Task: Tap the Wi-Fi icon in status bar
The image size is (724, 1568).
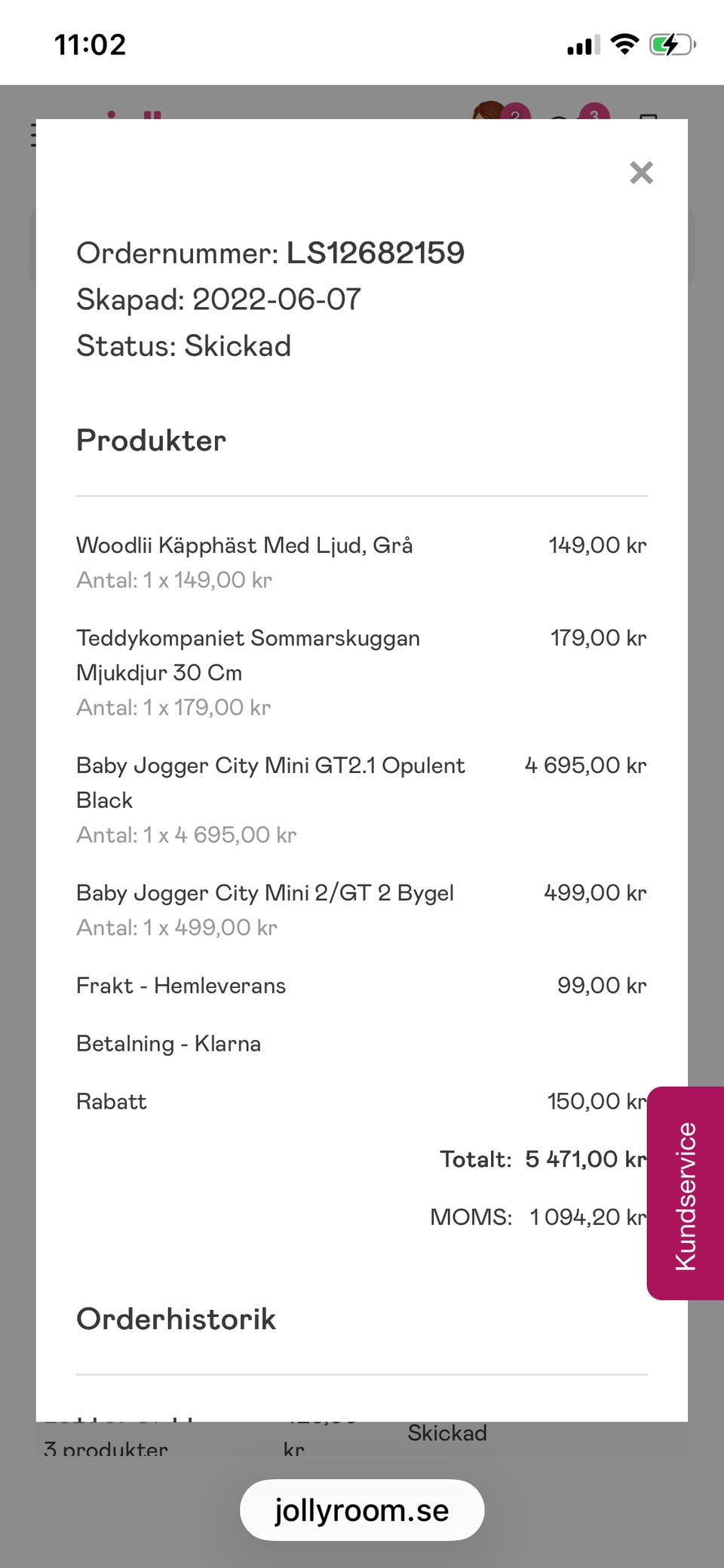Action: (x=624, y=44)
